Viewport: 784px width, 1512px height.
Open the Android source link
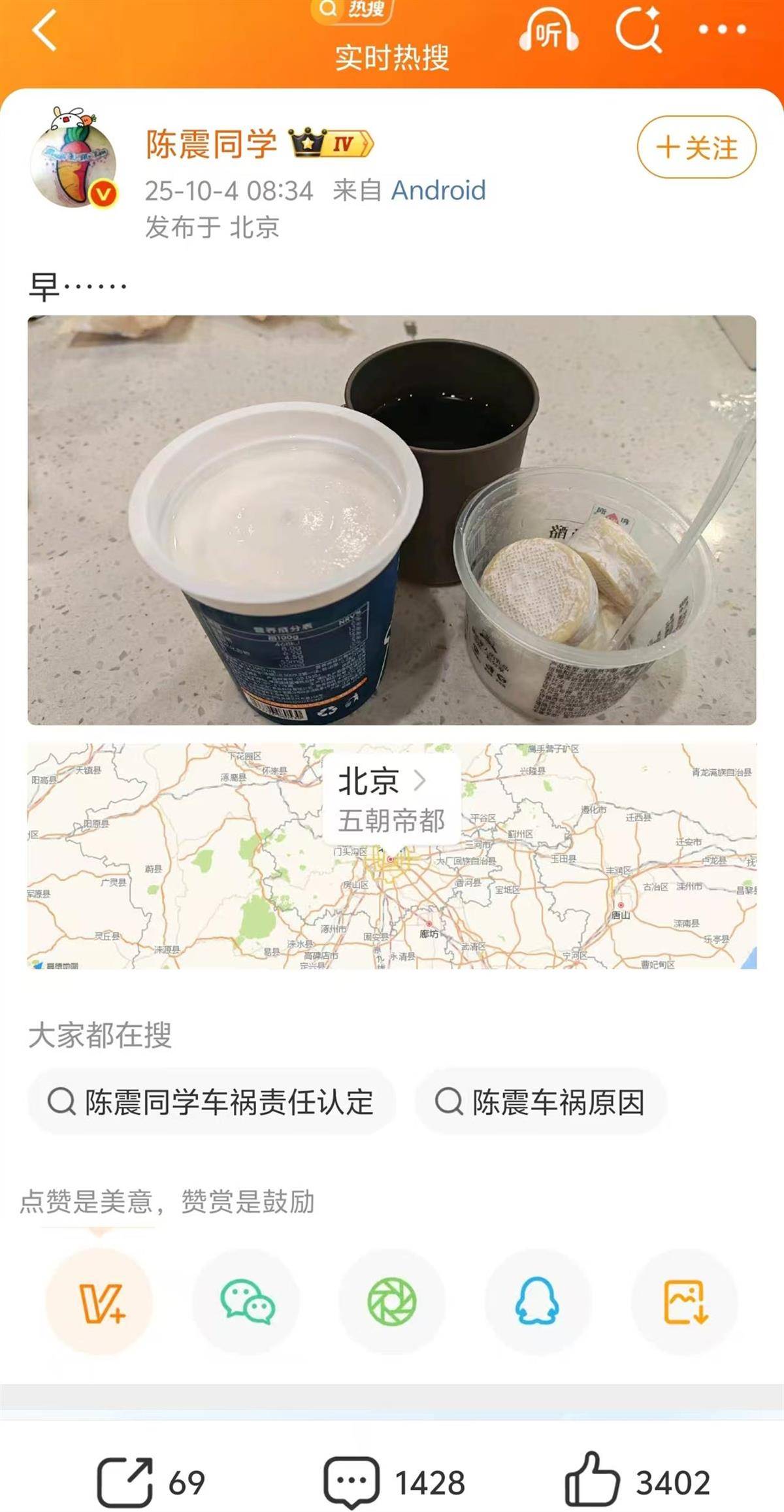click(x=438, y=191)
